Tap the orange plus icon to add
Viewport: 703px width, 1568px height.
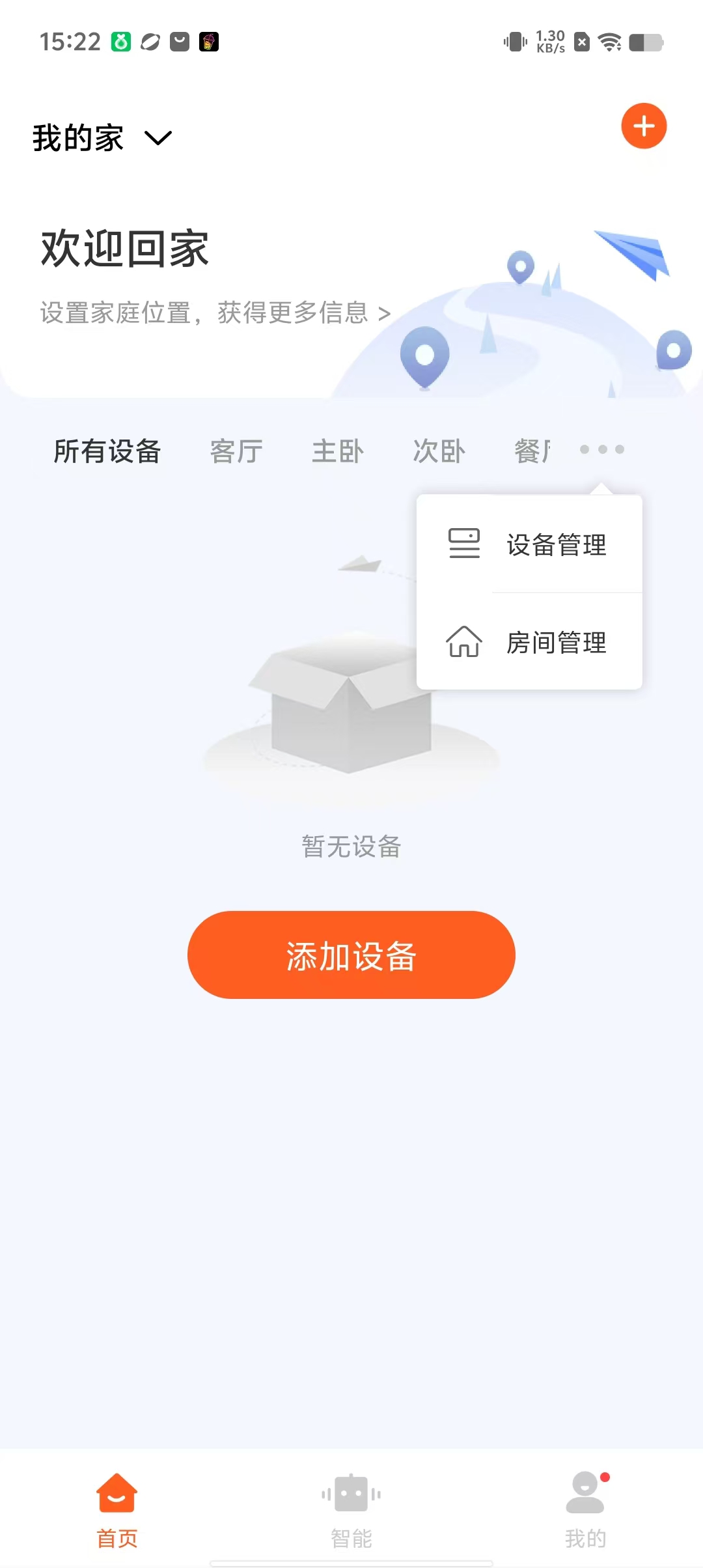[643, 126]
